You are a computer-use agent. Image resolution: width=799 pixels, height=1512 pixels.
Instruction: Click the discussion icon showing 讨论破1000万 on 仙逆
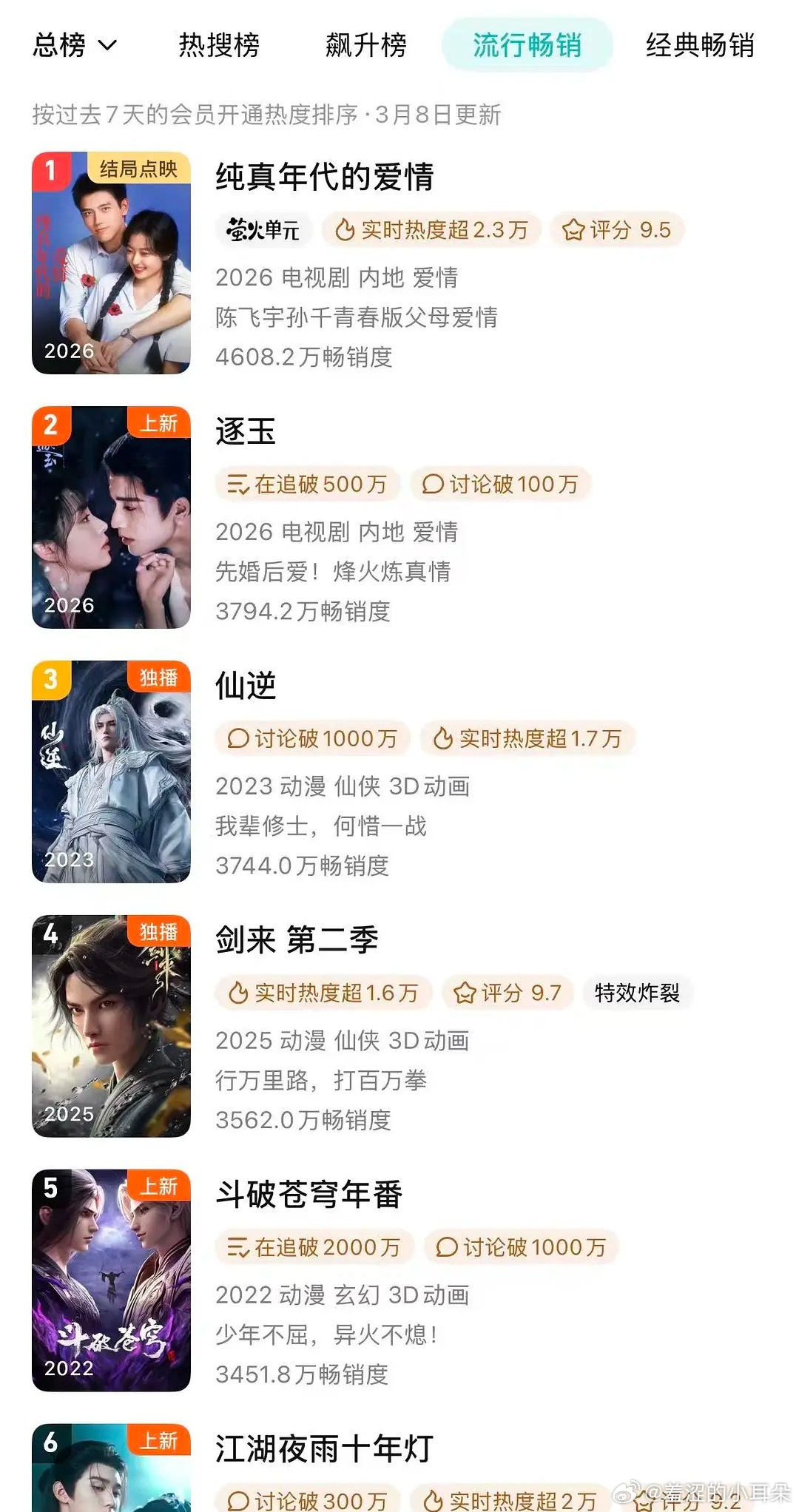pyautogui.click(x=240, y=738)
